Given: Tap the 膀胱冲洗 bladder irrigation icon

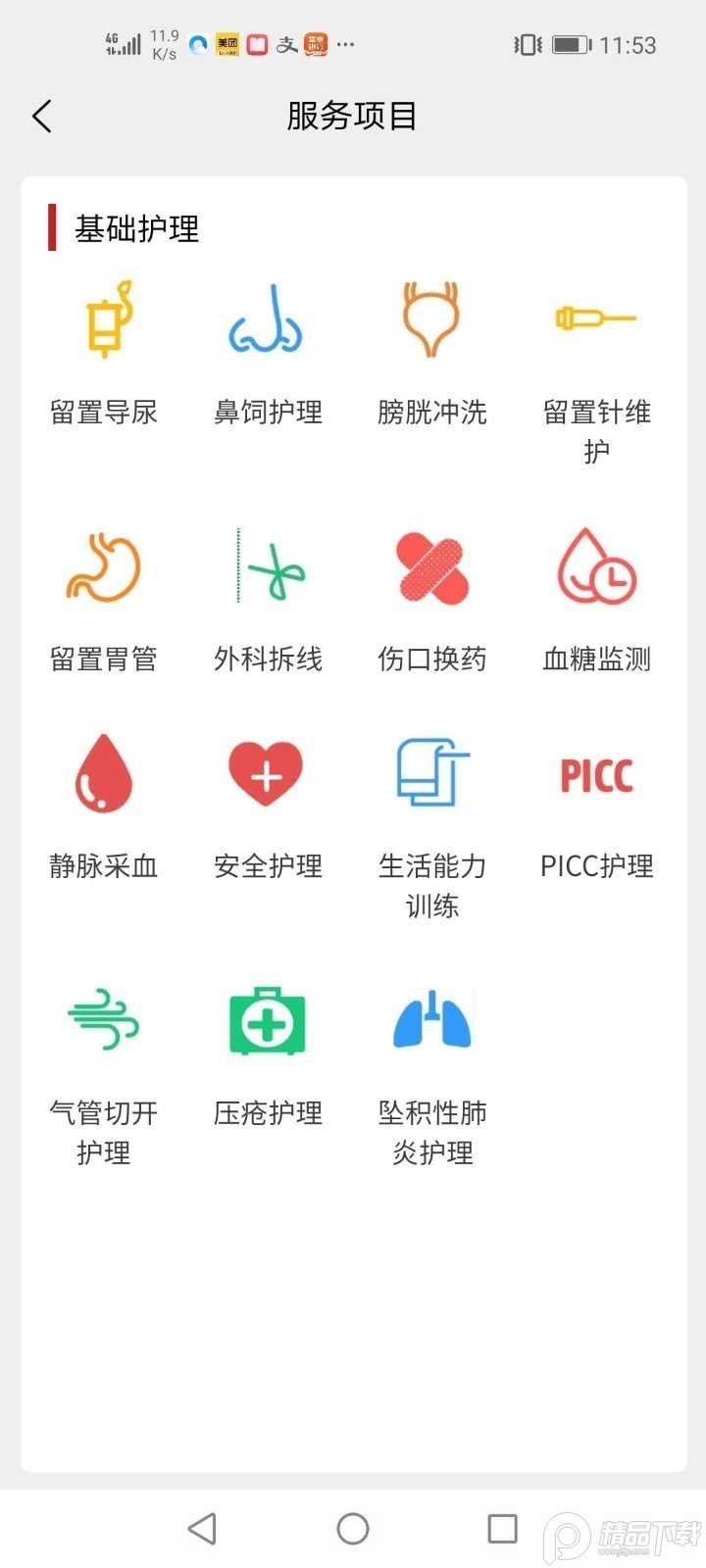Looking at the screenshot, I should point(431,318).
